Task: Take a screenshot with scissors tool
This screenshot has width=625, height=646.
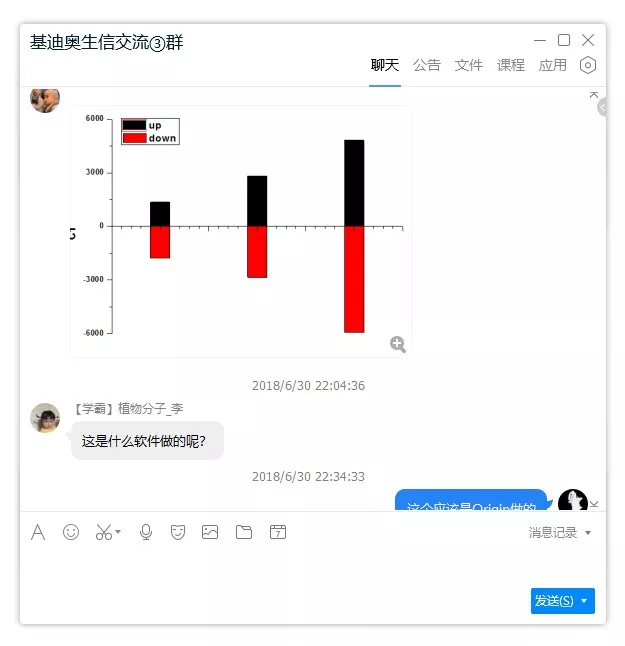Action: pyautogui.click(x=103, y=532)
